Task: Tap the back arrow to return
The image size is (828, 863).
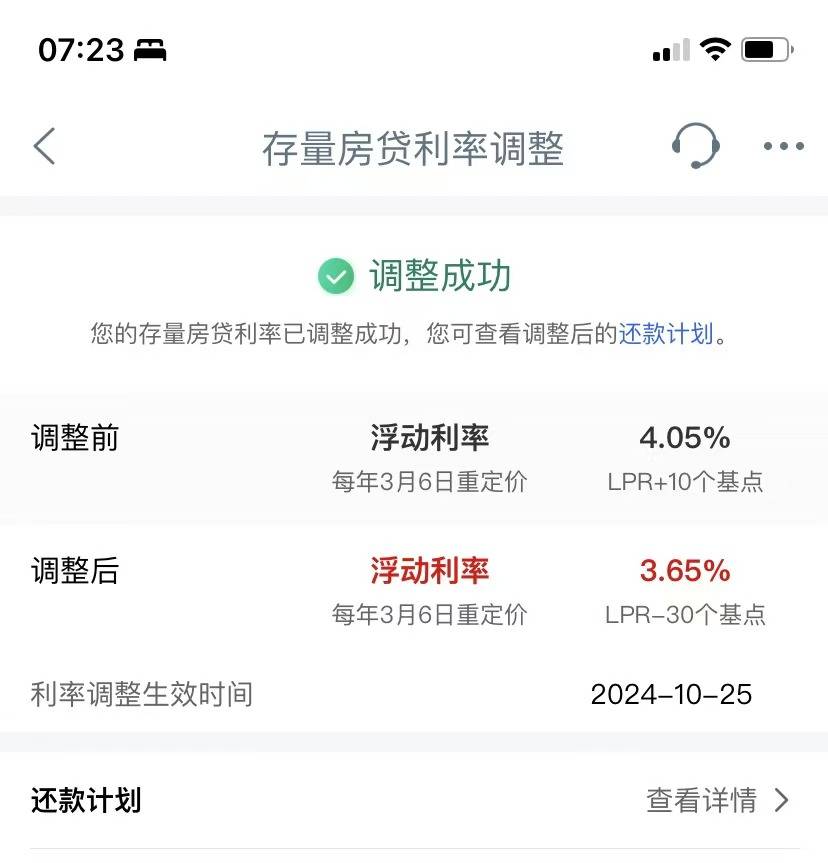Action: [44, 146]
